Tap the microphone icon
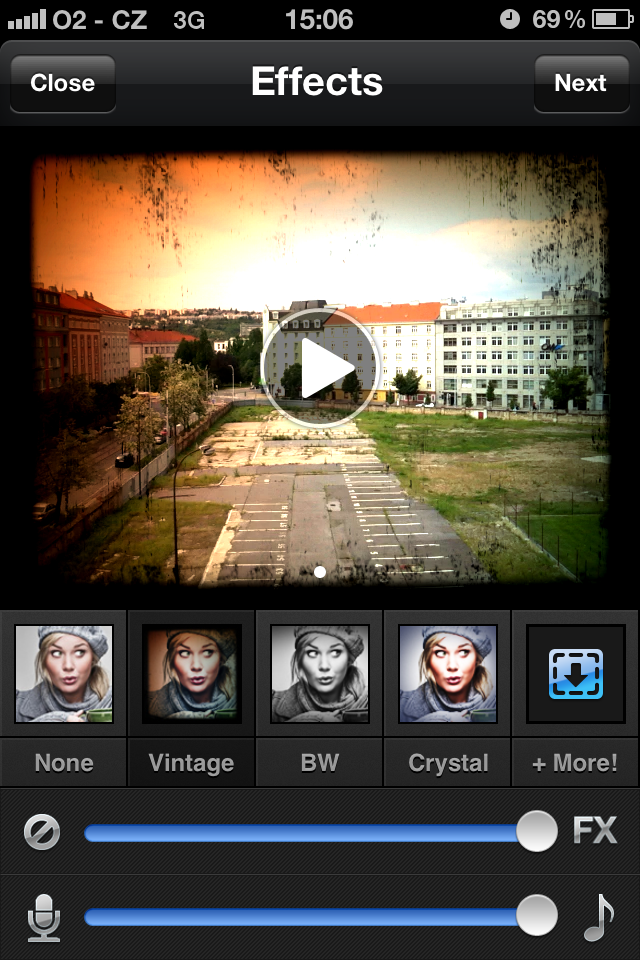Image resolution: width=640 pixels, height=960 pixels. pos(43,916)
